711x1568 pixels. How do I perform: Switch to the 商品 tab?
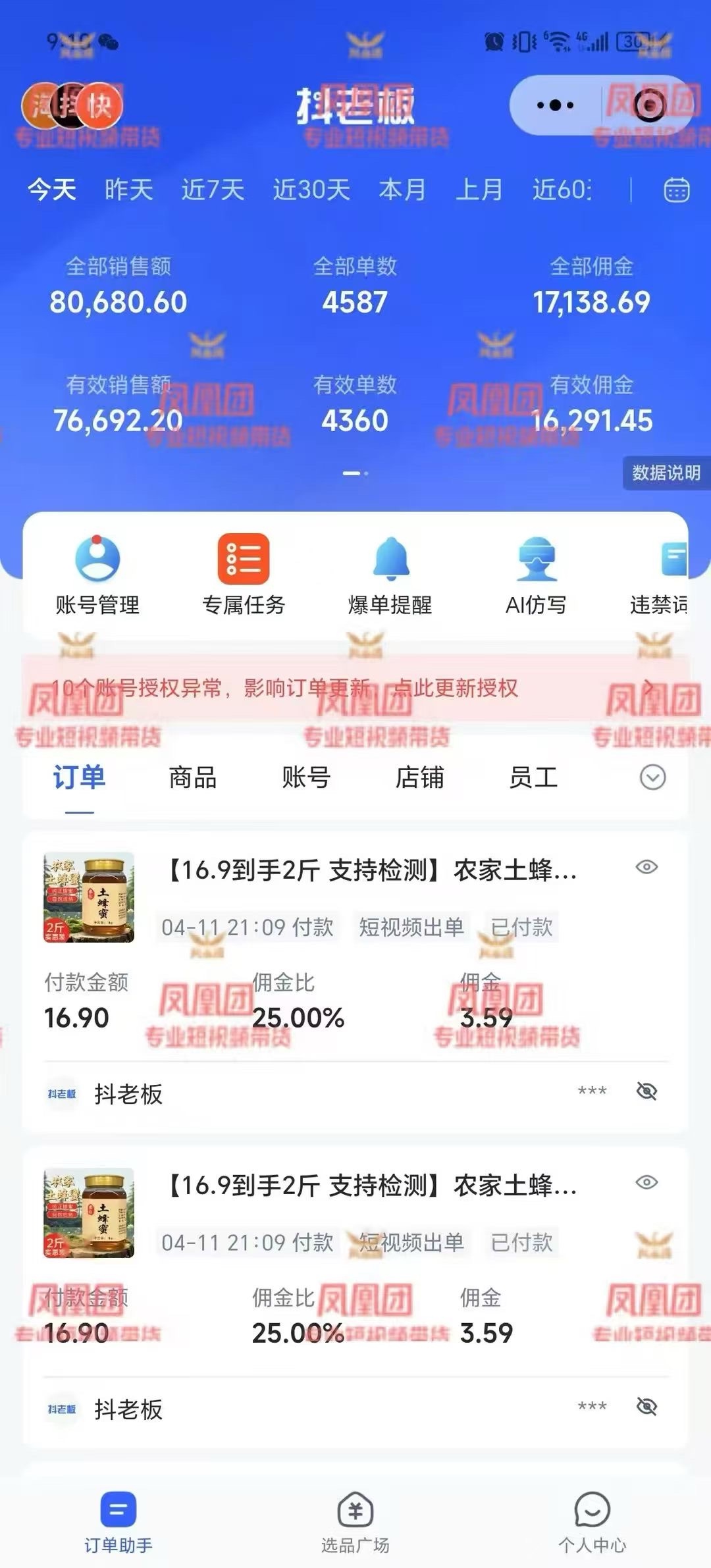coord(193,777)
